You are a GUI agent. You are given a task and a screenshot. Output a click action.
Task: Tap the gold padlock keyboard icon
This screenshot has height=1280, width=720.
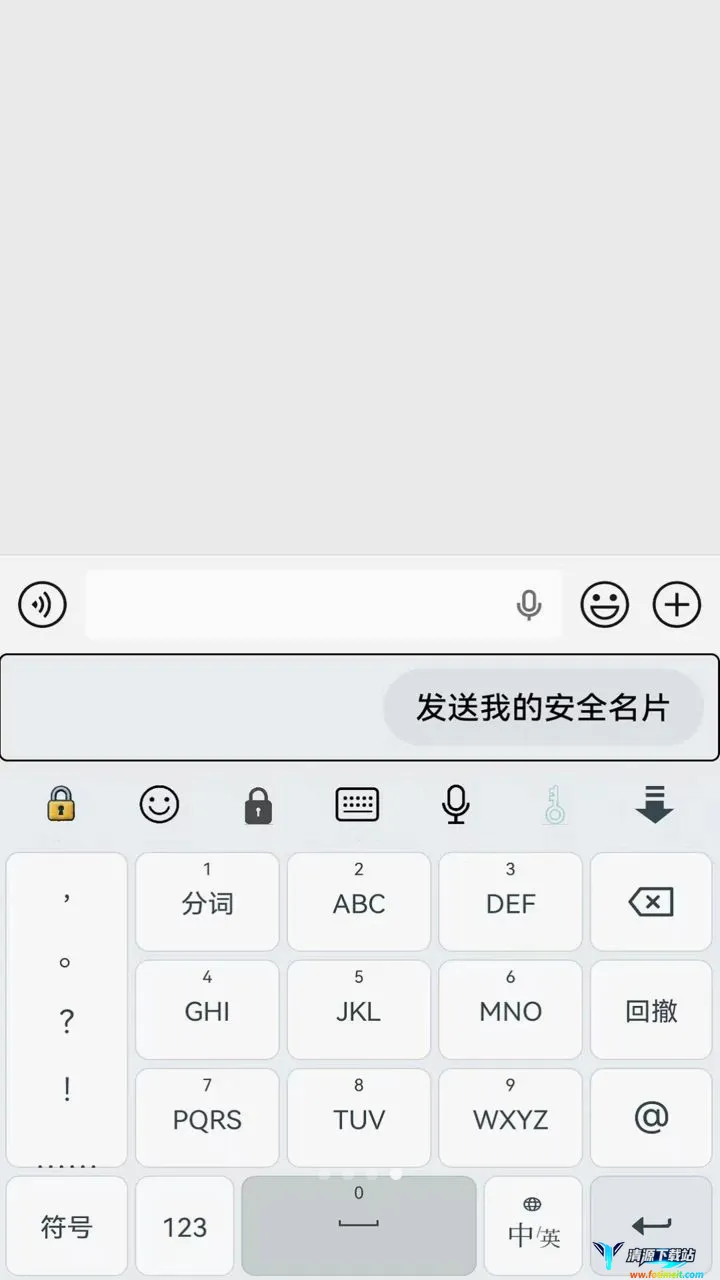[61, 803]
